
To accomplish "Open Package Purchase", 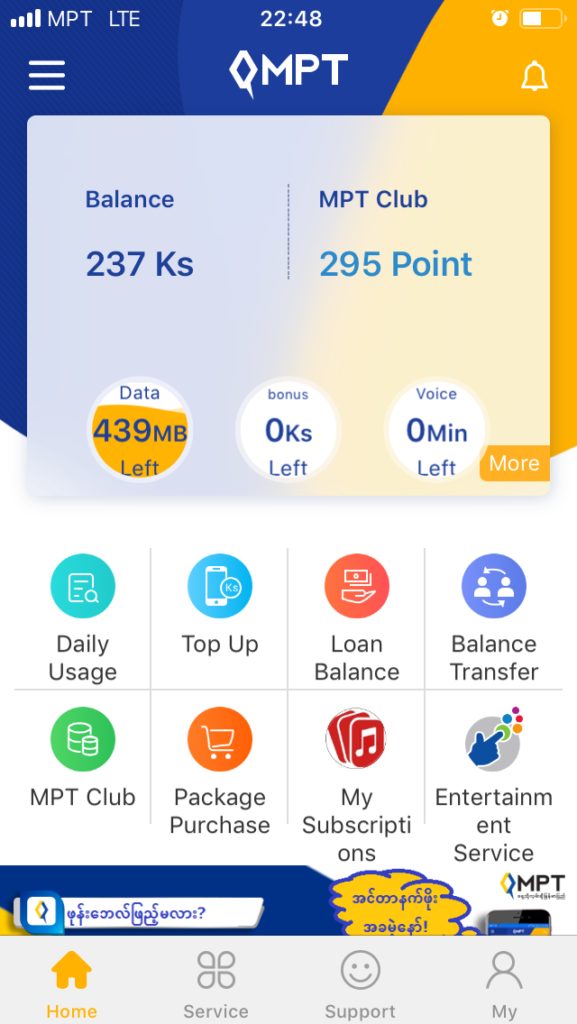I will click(220, 771).
